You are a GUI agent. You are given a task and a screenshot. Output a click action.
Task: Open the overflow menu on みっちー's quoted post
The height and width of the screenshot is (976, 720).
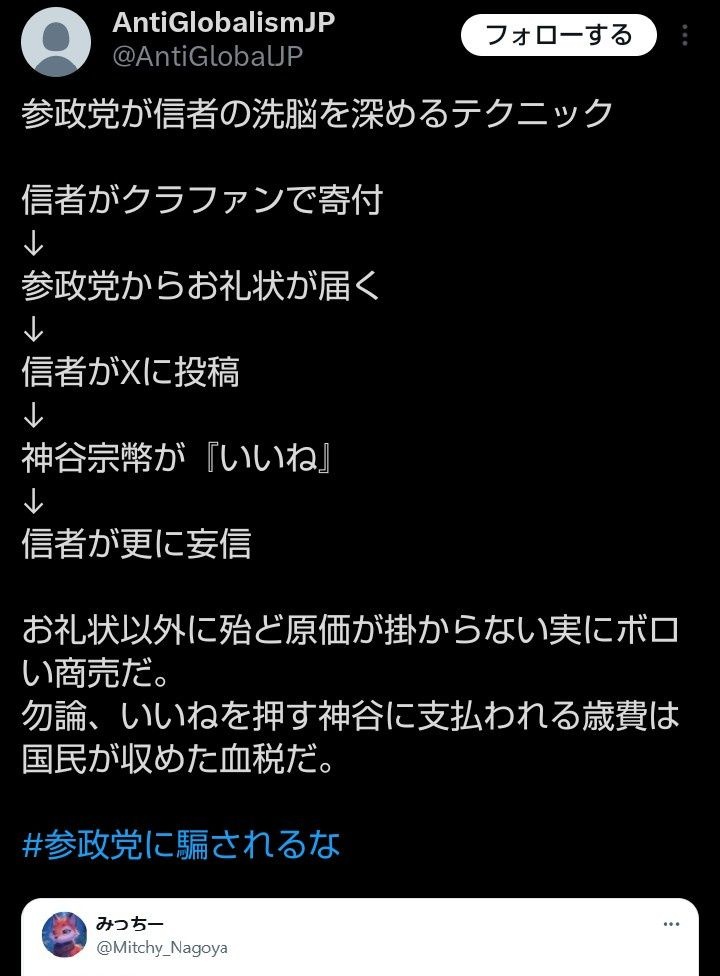672,924
